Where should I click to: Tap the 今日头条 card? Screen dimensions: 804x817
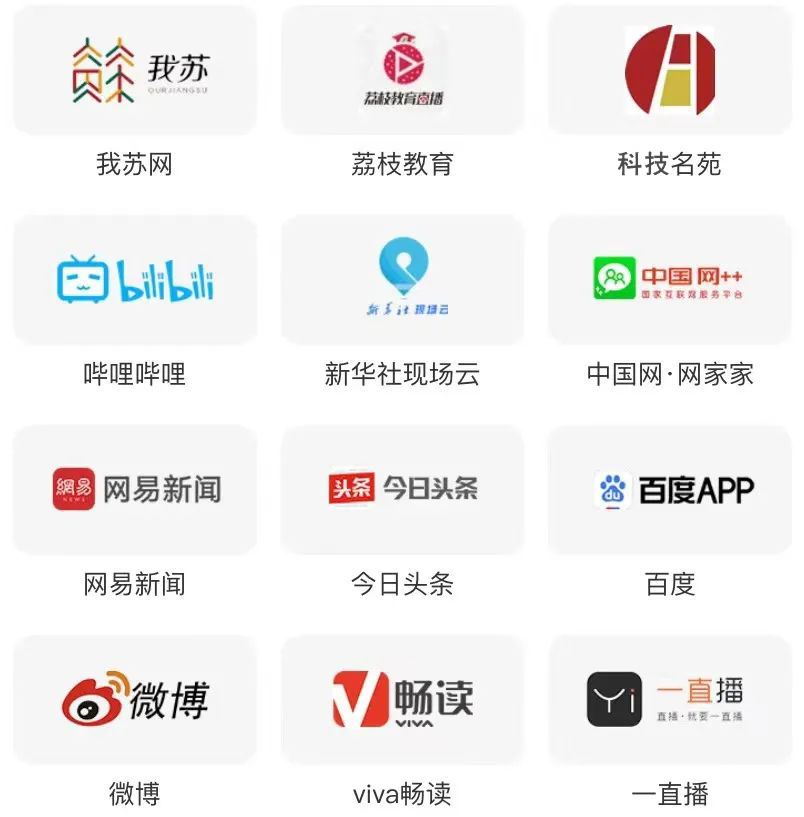click(x=402, y=490)
